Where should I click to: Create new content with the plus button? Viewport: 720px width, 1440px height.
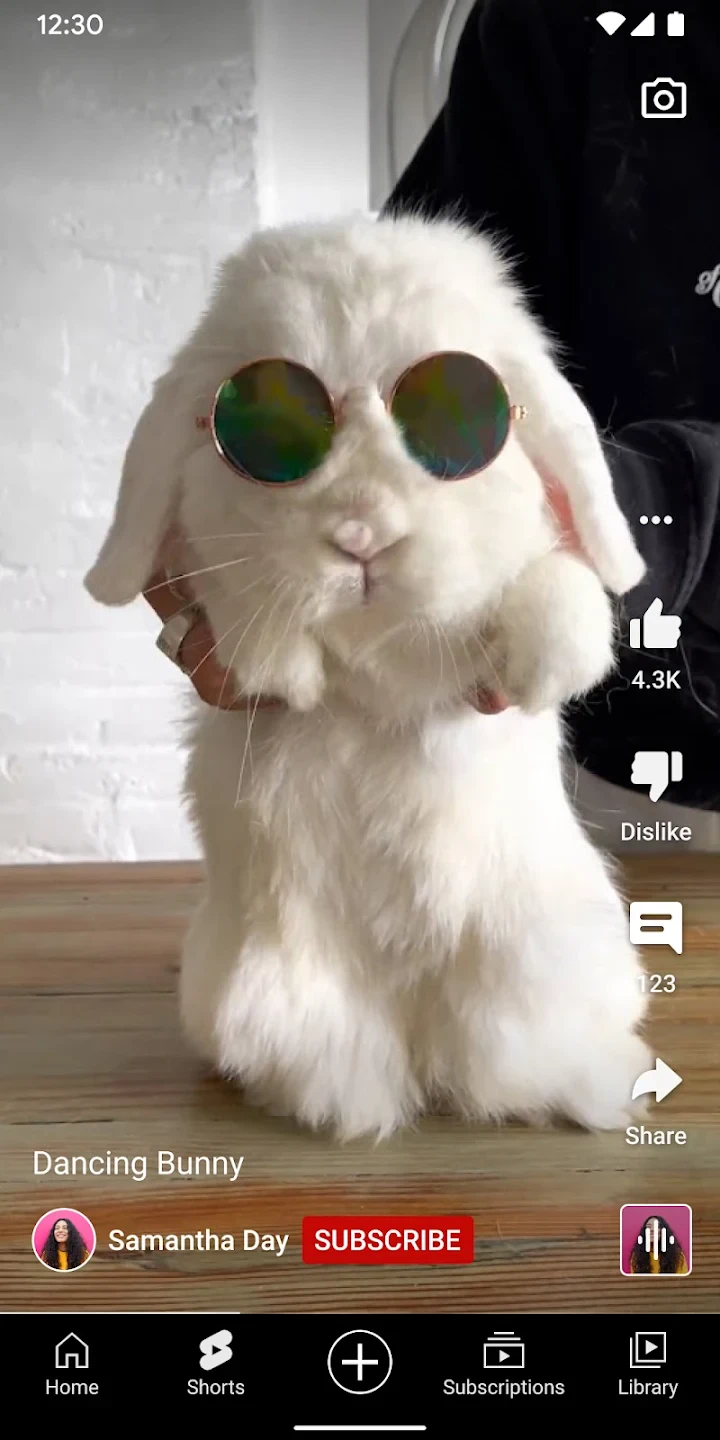point(360,1362)
